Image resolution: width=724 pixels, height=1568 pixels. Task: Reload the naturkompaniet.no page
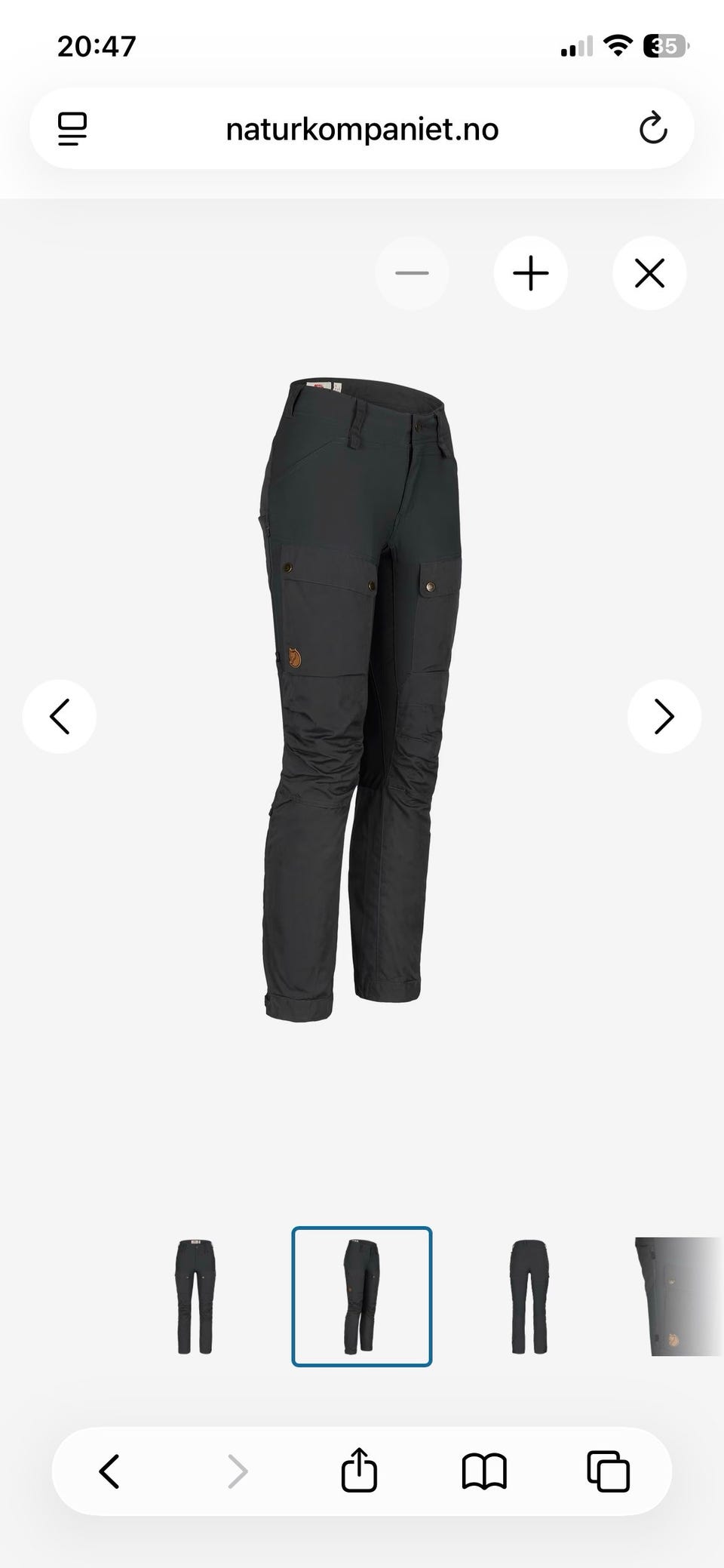tap(653, 129)
